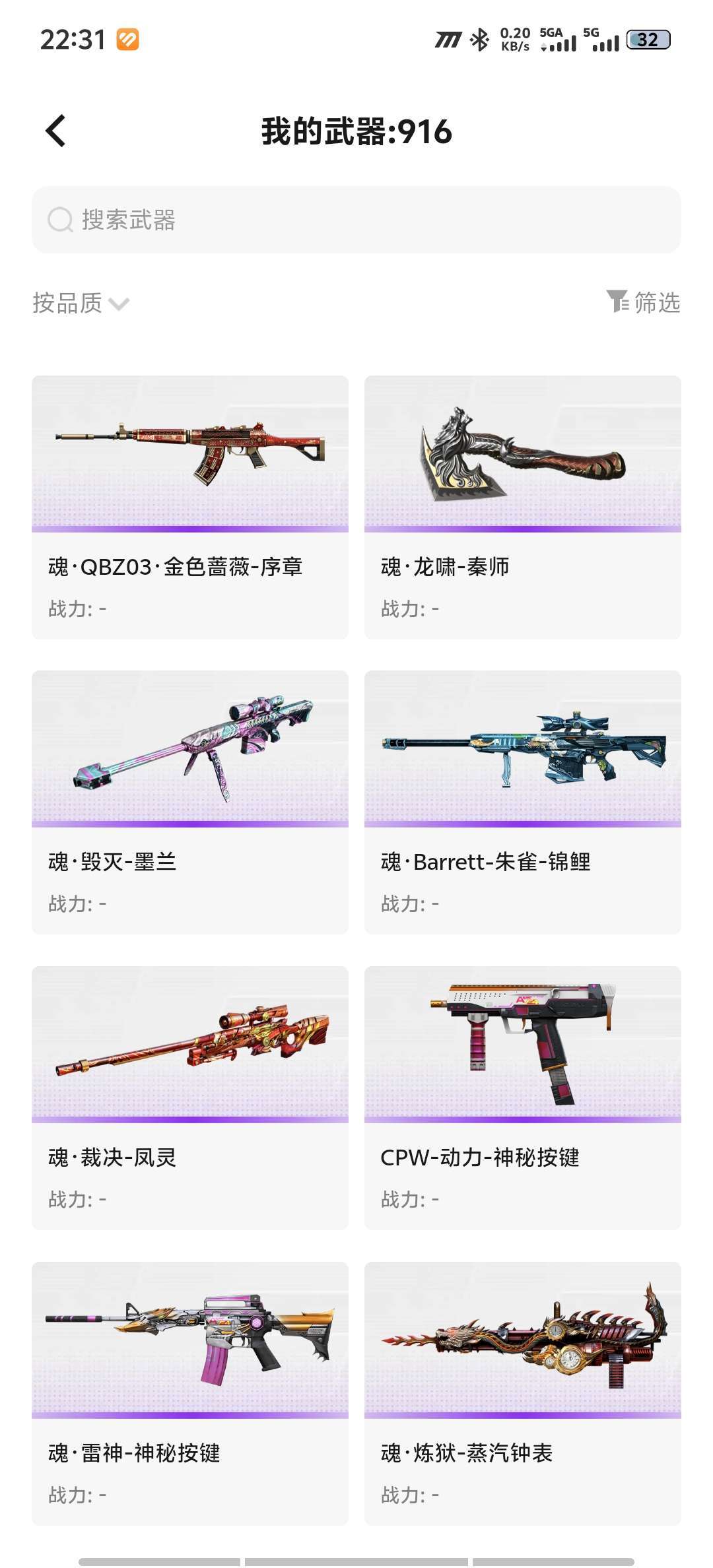Open the 筛选 filter options
Image resolution: width=713 pixels, height=1568 pixels.
(x=643, y=302)
